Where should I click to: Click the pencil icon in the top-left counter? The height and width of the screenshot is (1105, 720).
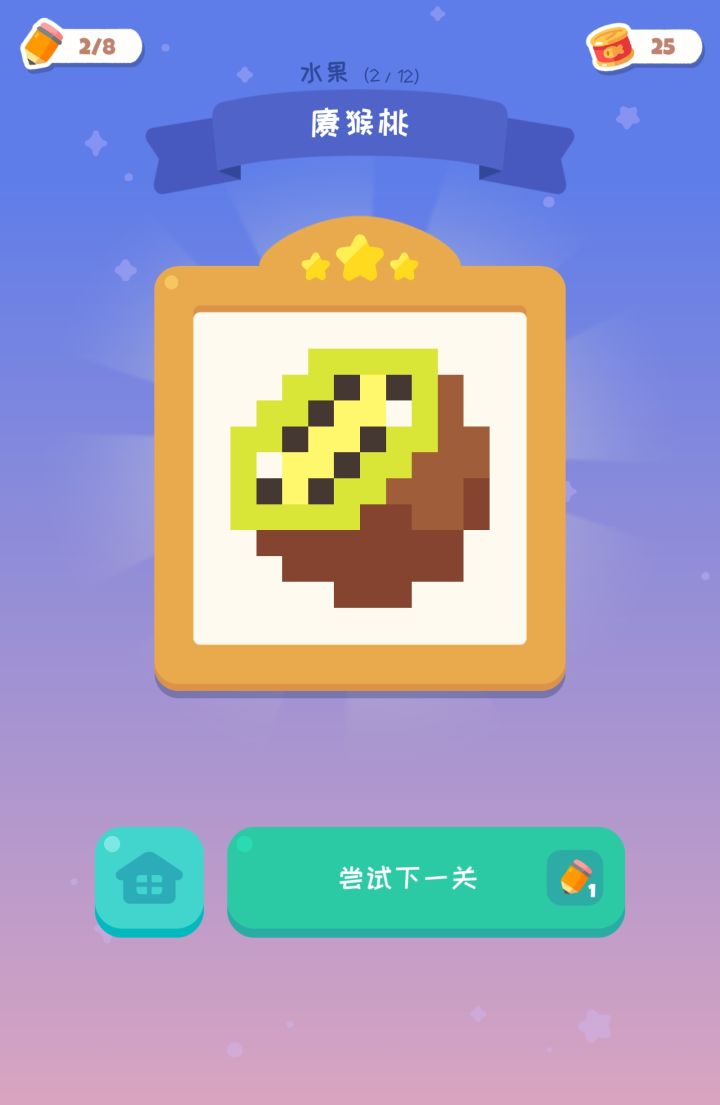point(41,43)
